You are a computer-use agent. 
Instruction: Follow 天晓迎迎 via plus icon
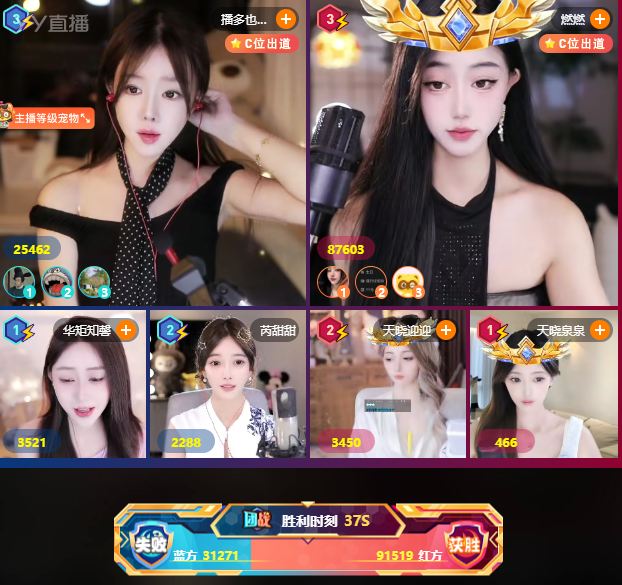coord(445,329)
